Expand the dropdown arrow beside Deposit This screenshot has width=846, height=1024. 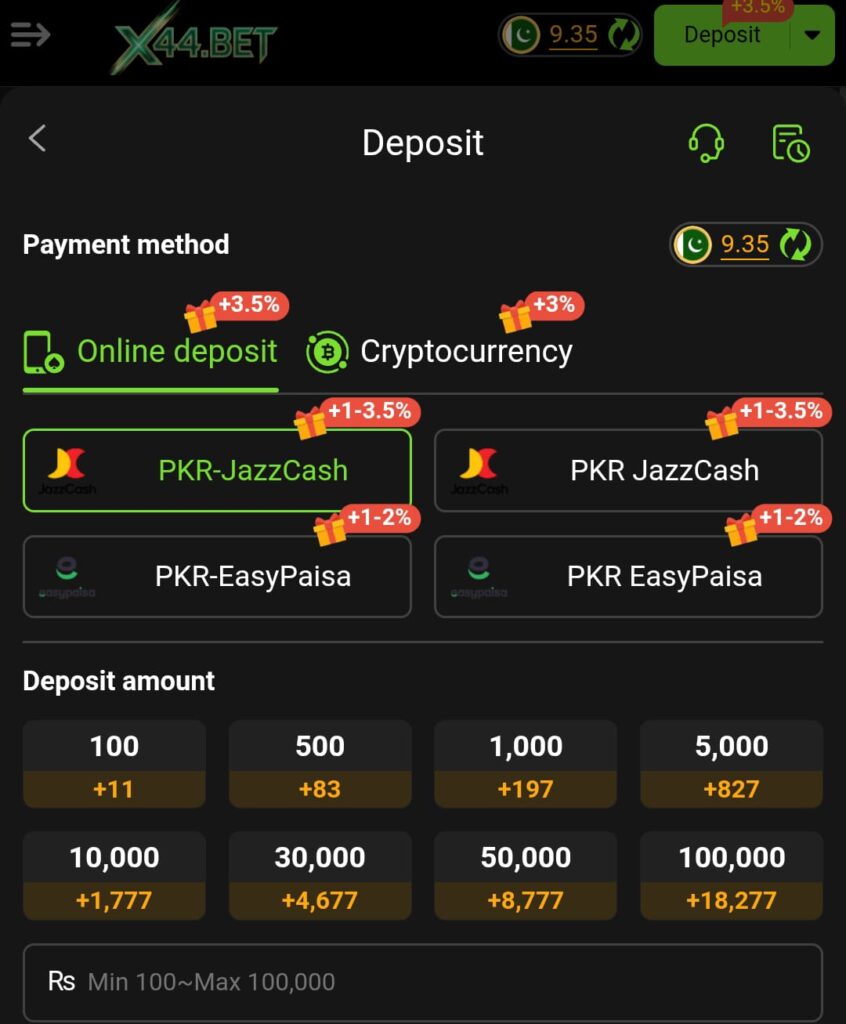(812, 36)
